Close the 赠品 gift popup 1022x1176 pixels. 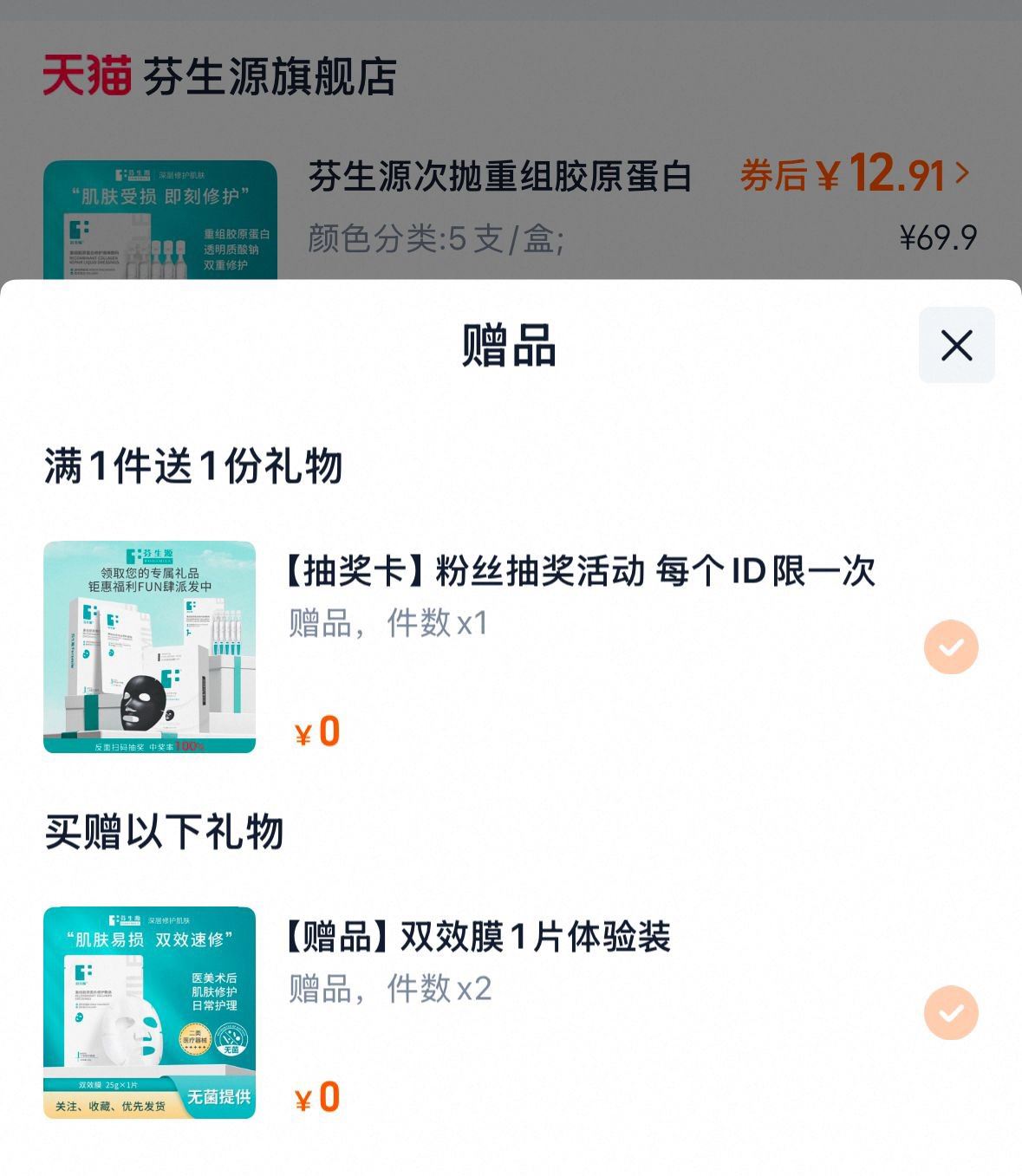tap(956, 345)
